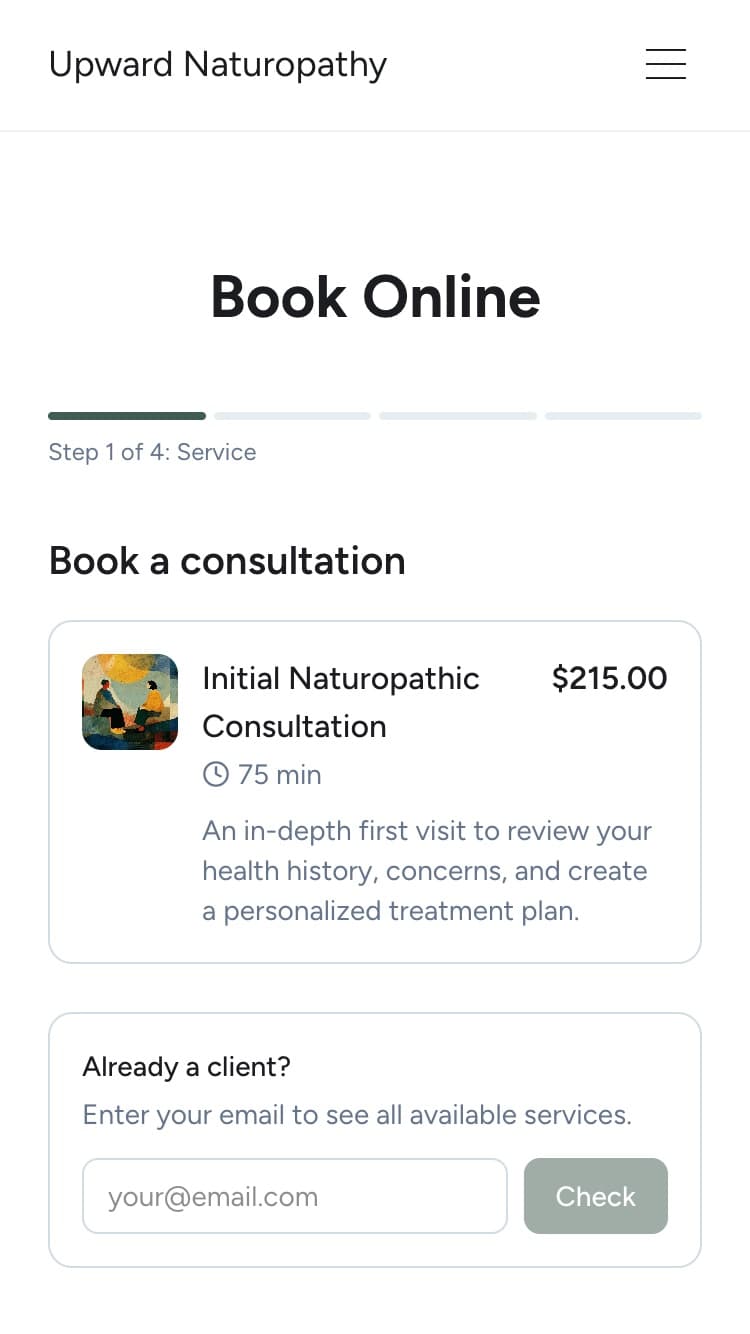This screenshot has width=750, height=1334.
Task: Tap the Check button
Action: click(x=595, y=1196)
